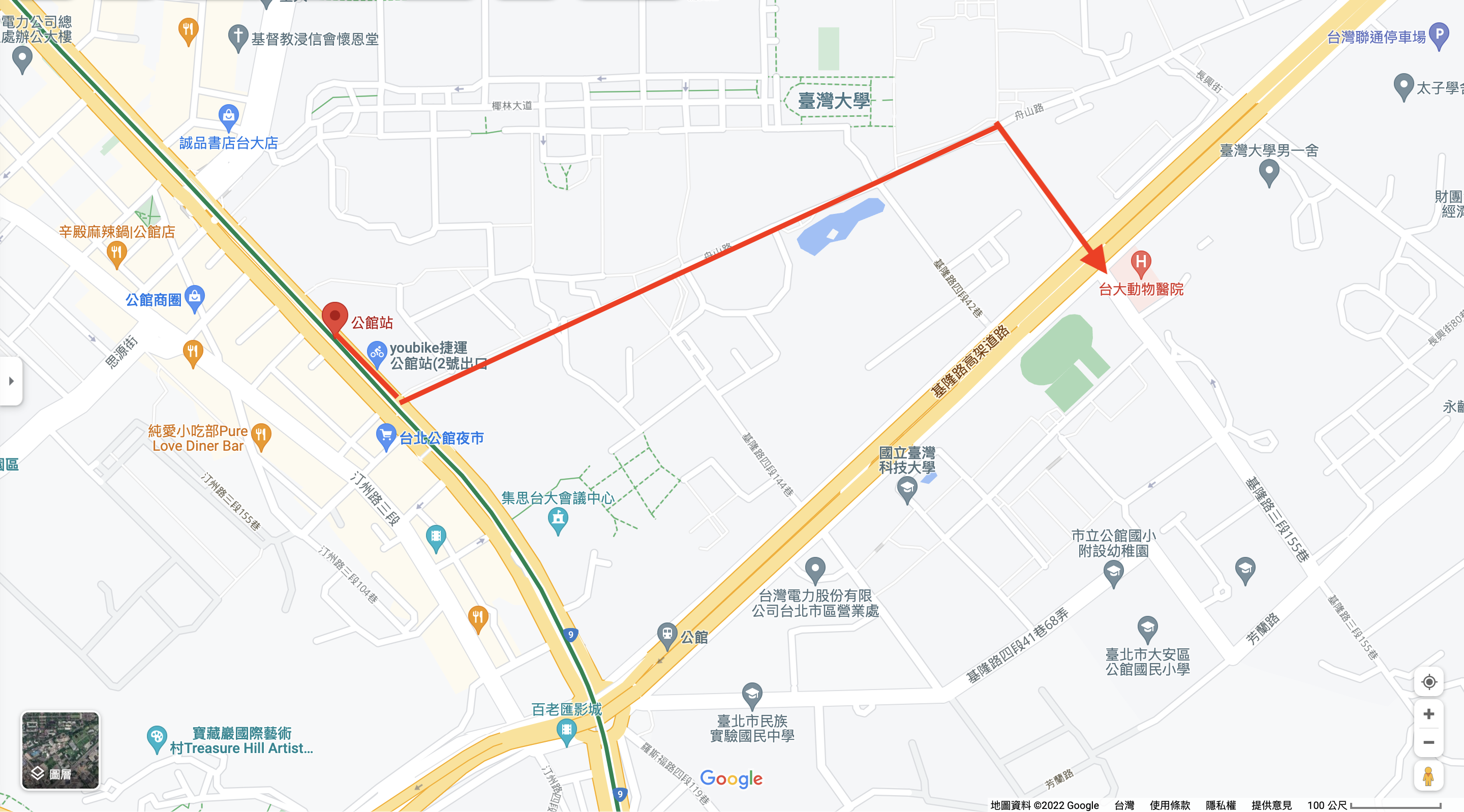The width and height of the screenshot is (1464, 812).
Task: Open the 圖層 map layers switcher
Action: [60, 750]
